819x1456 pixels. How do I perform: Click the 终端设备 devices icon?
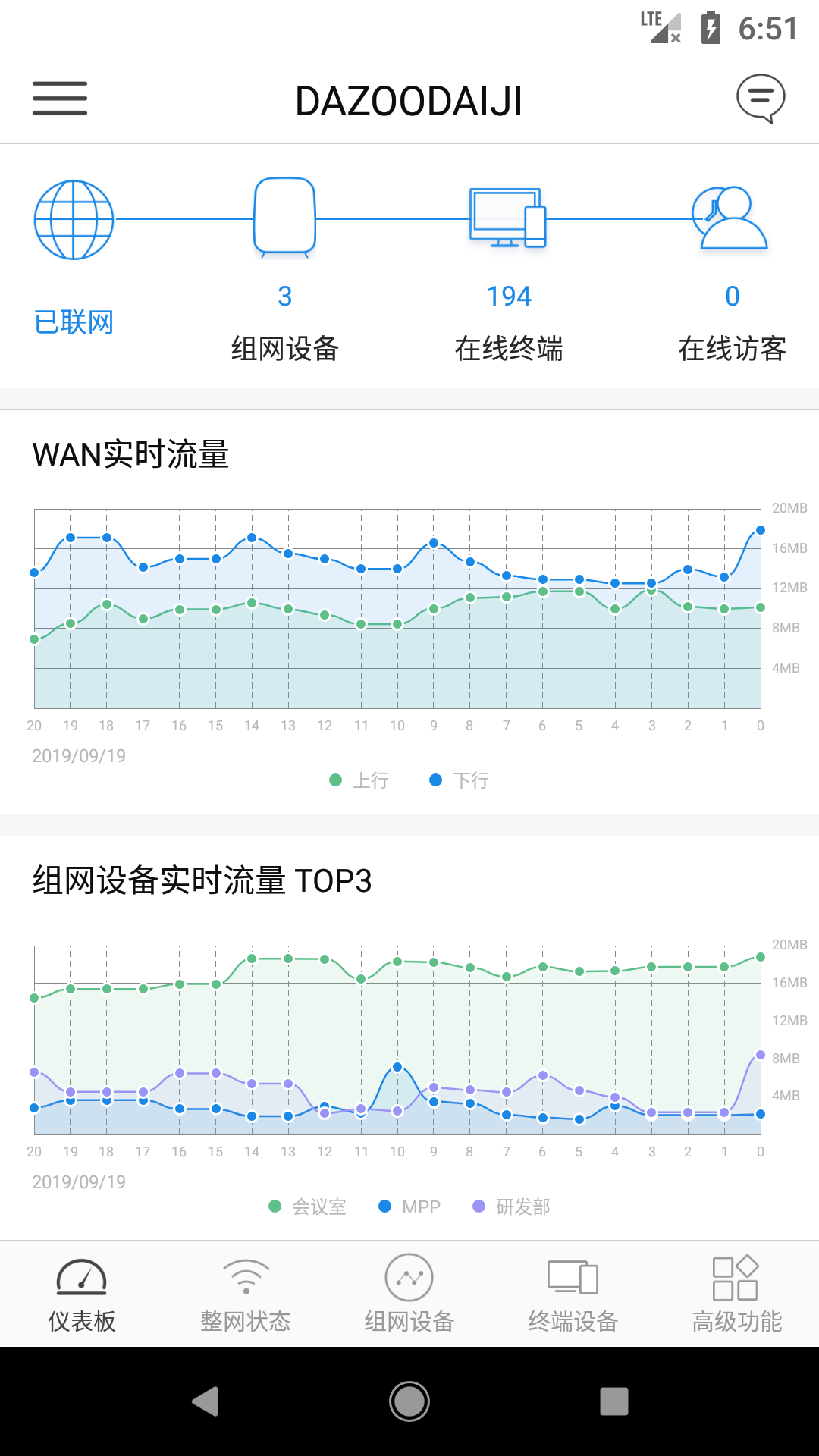571,1278
